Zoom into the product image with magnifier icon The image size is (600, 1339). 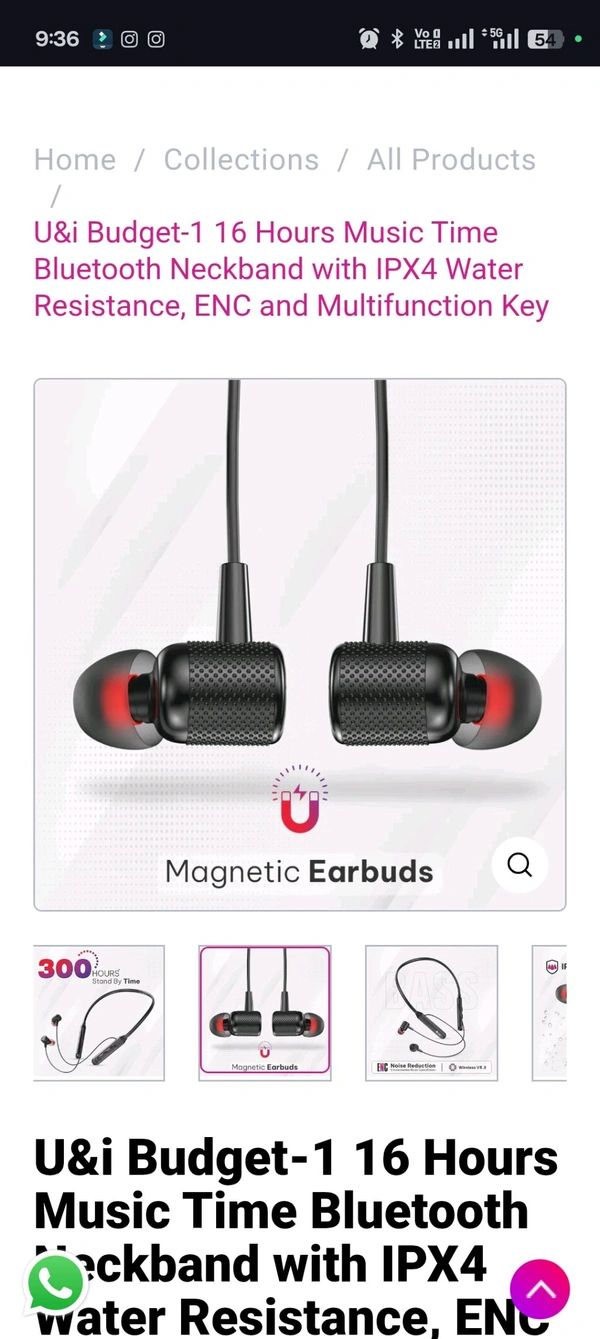pyautogui.click(x=519, y=865)
